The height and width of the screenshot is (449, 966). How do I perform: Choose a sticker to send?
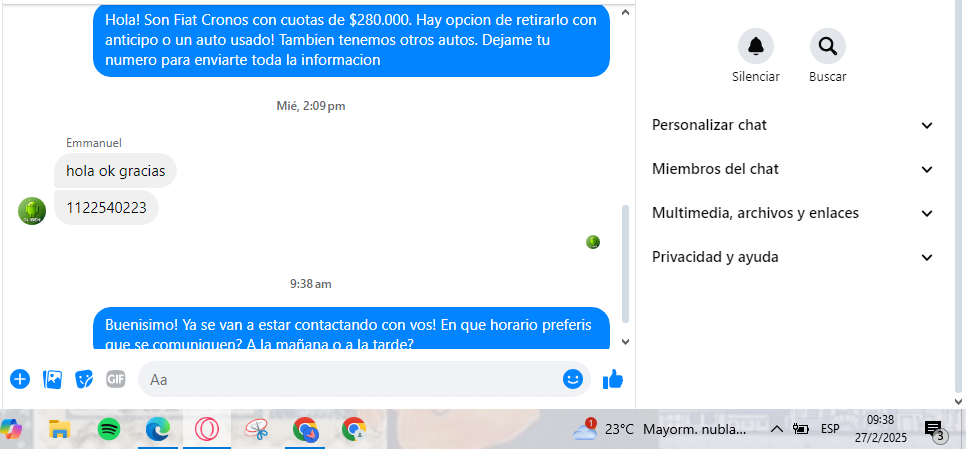[x=84, y=379]
